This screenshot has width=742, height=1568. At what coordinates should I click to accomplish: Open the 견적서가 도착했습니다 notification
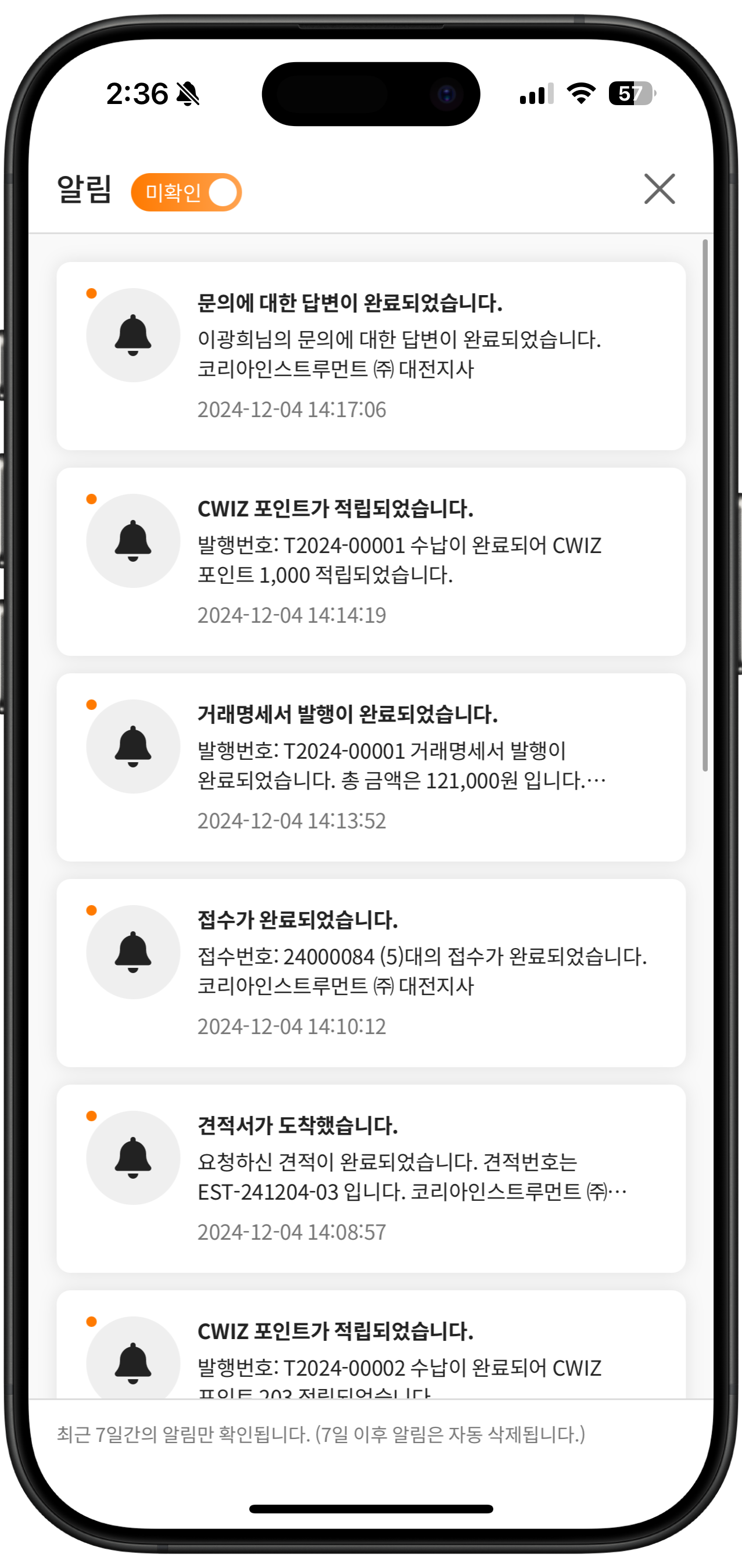tap(371, 1179)
